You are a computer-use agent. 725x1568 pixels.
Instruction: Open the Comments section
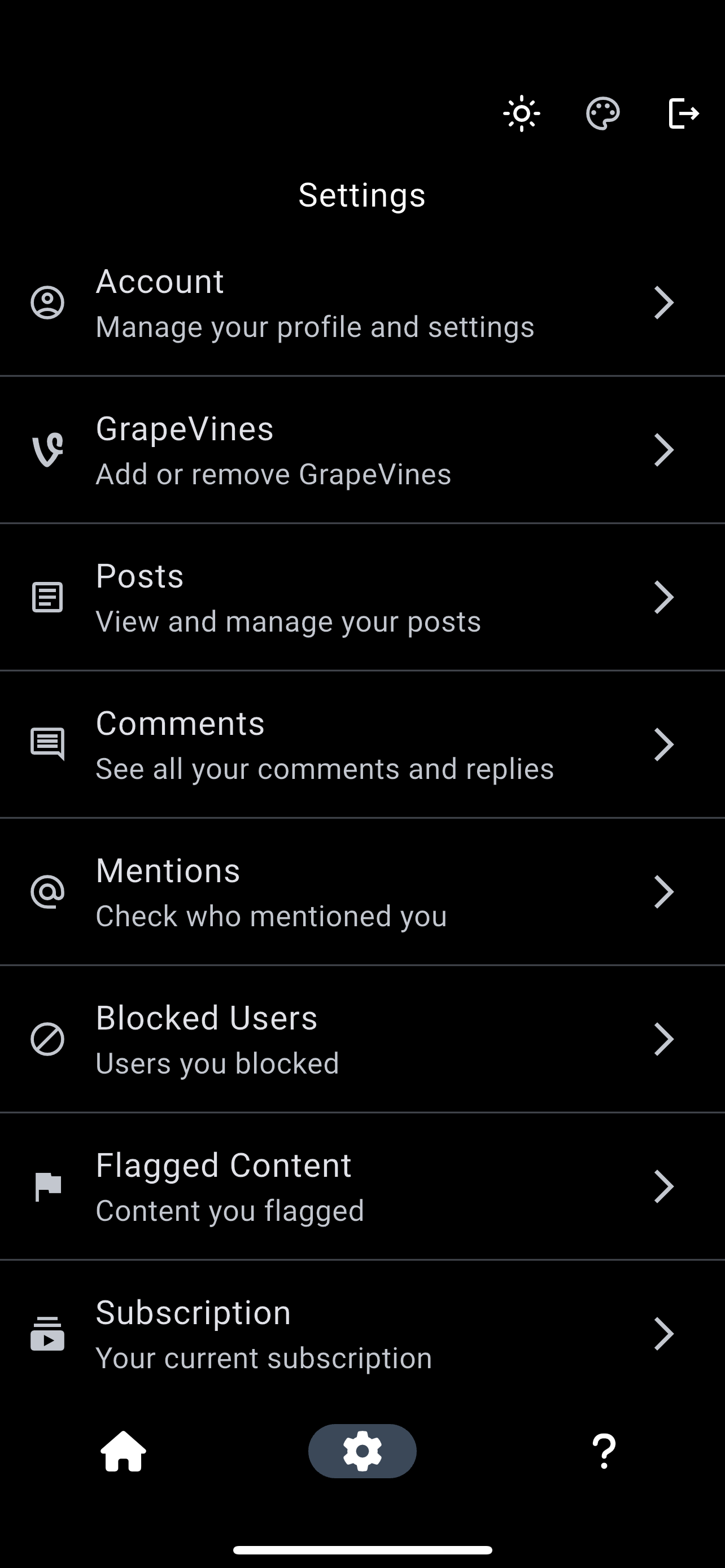(362, 745)
